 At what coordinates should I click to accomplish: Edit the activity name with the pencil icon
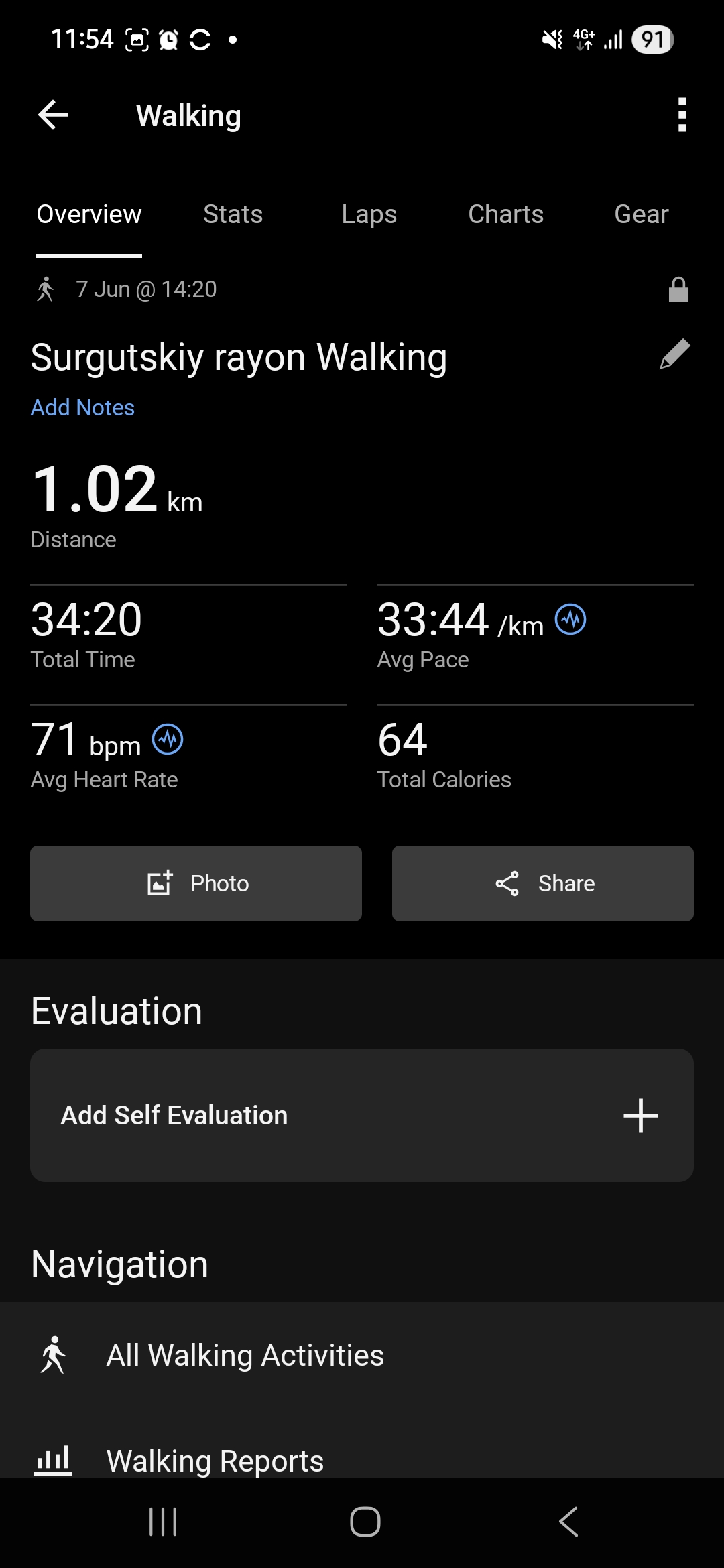click(675, 354)
